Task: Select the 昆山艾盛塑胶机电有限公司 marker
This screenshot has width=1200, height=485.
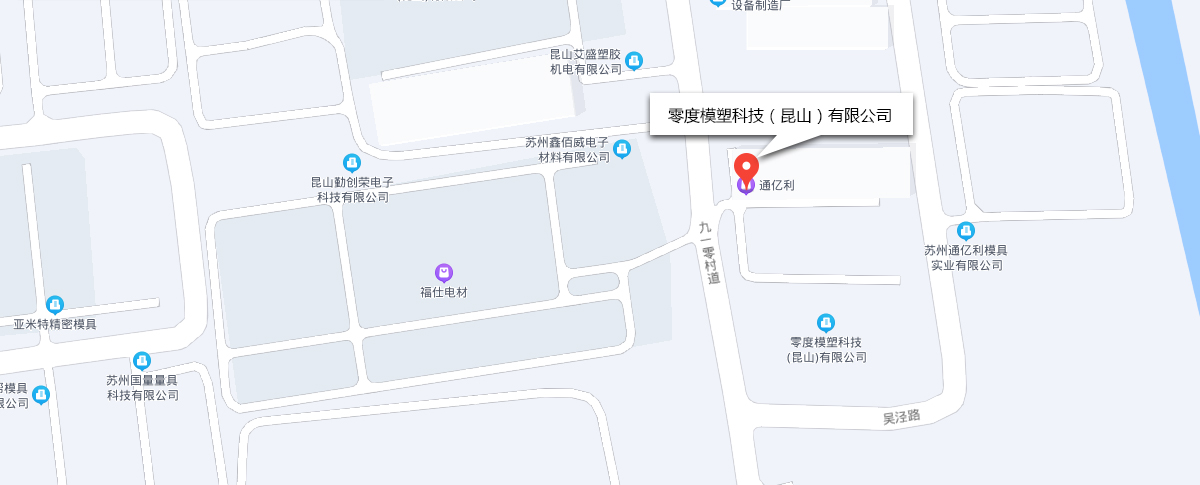Action: (x=633, y=61)
